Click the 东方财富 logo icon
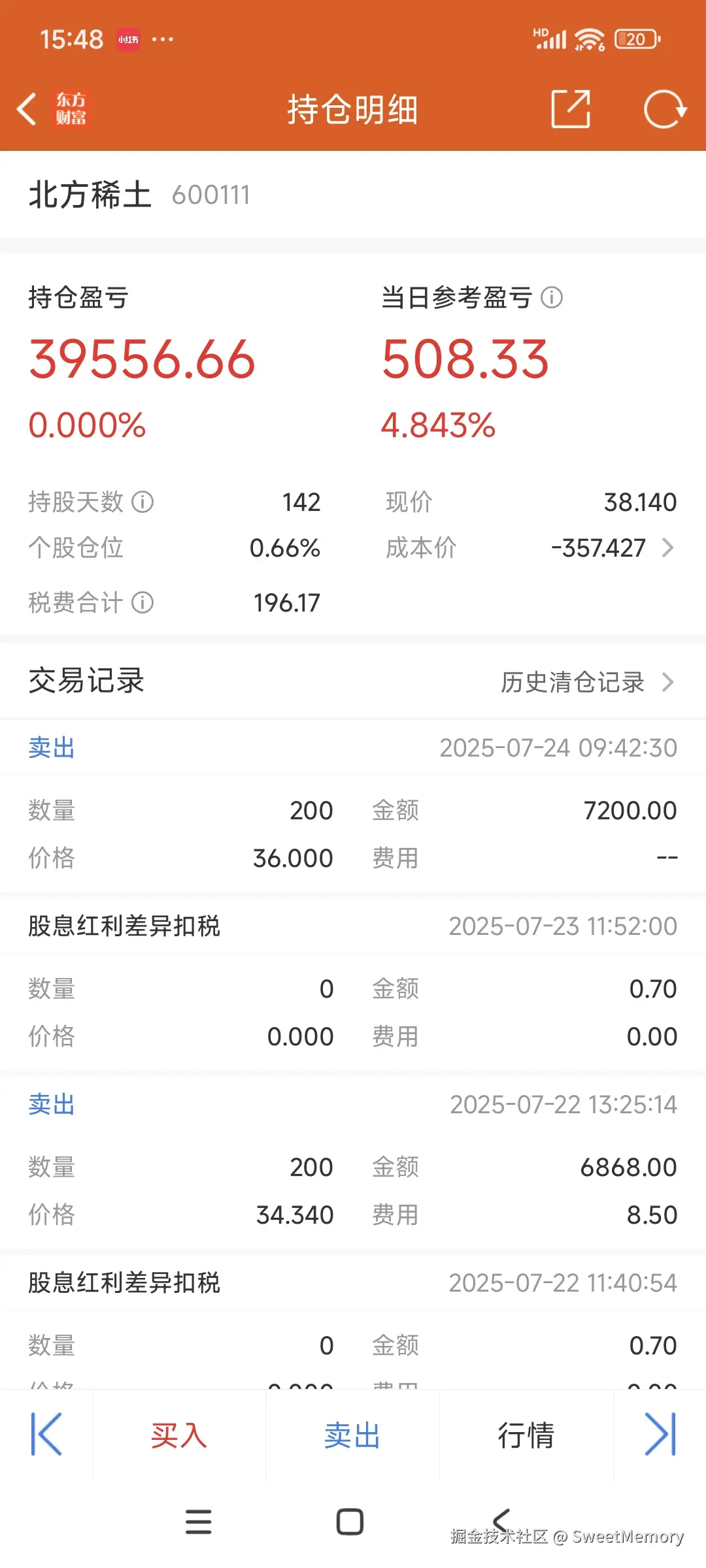This screenshot has height=1568, width=706. [x=72, y=108]
